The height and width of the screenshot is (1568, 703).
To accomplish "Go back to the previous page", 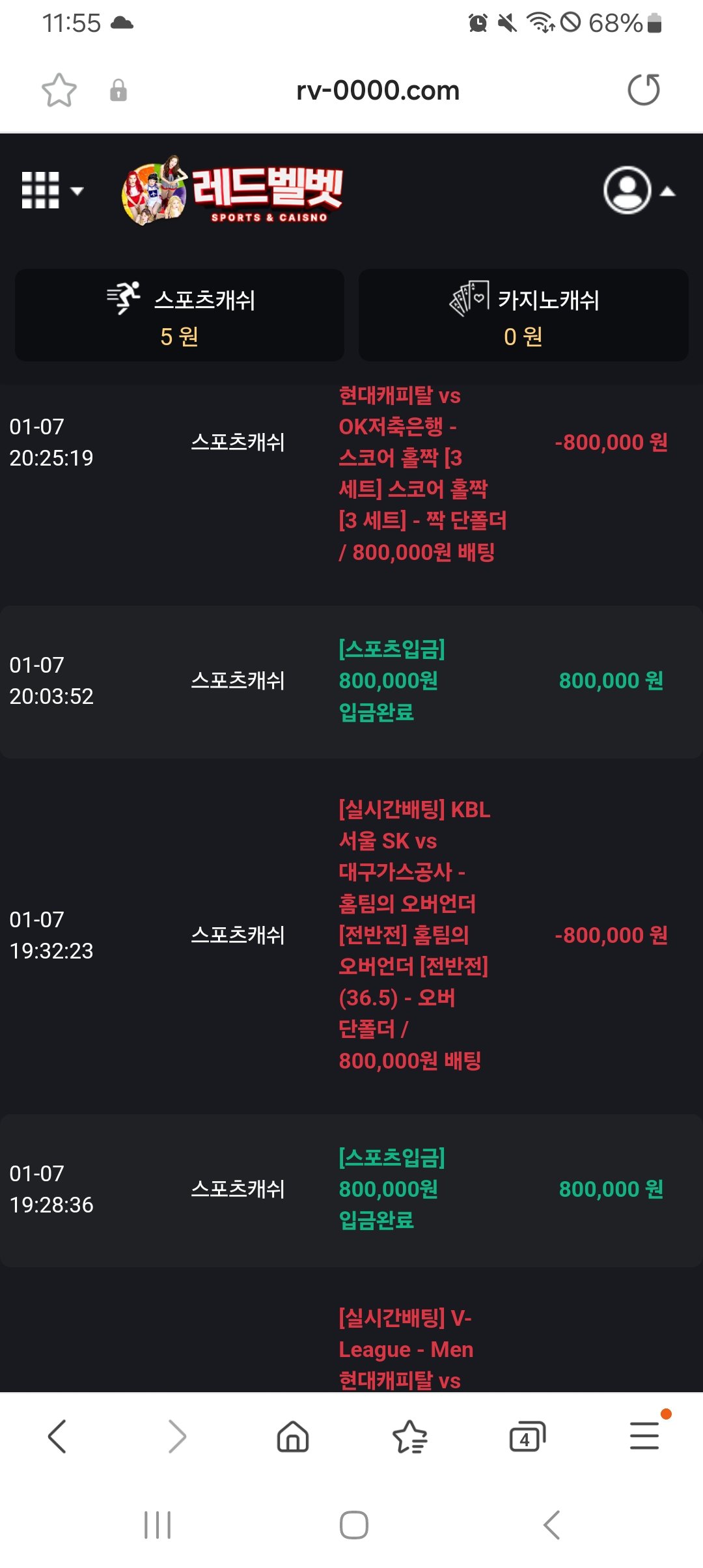I will pyautogui.click(x=57, y=1436).
